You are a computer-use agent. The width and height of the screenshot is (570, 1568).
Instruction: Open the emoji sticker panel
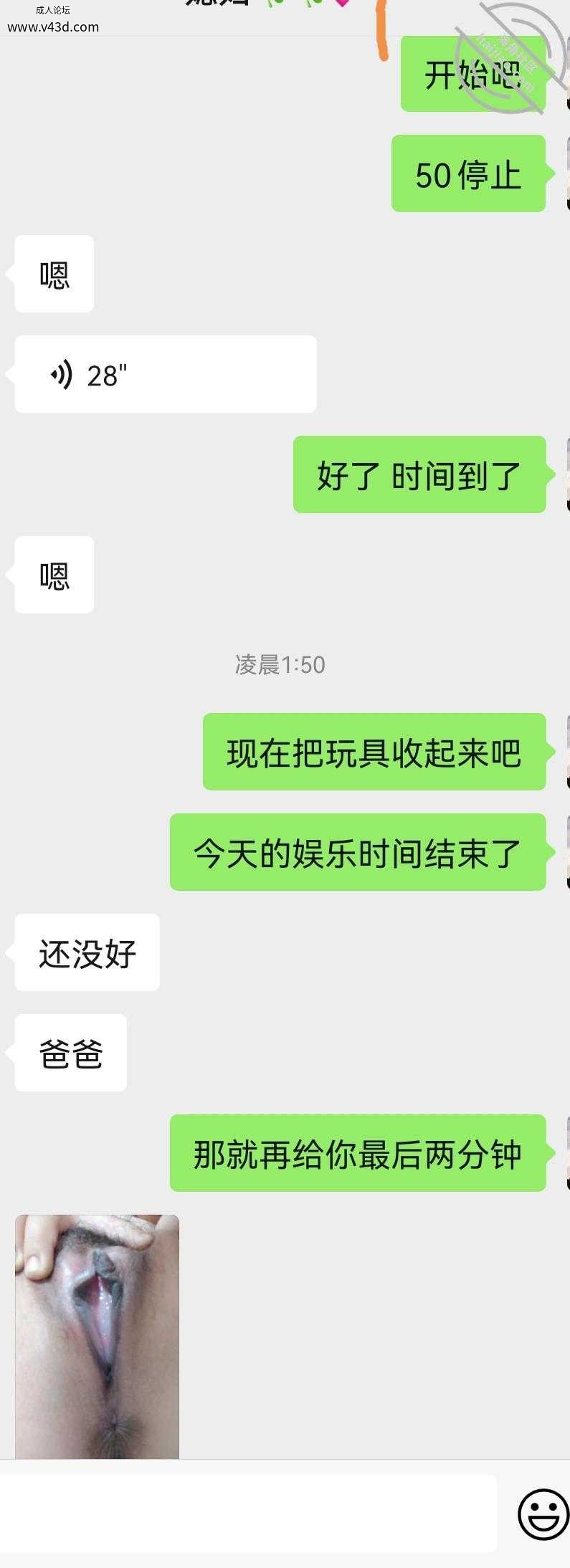pos(542,1514)
